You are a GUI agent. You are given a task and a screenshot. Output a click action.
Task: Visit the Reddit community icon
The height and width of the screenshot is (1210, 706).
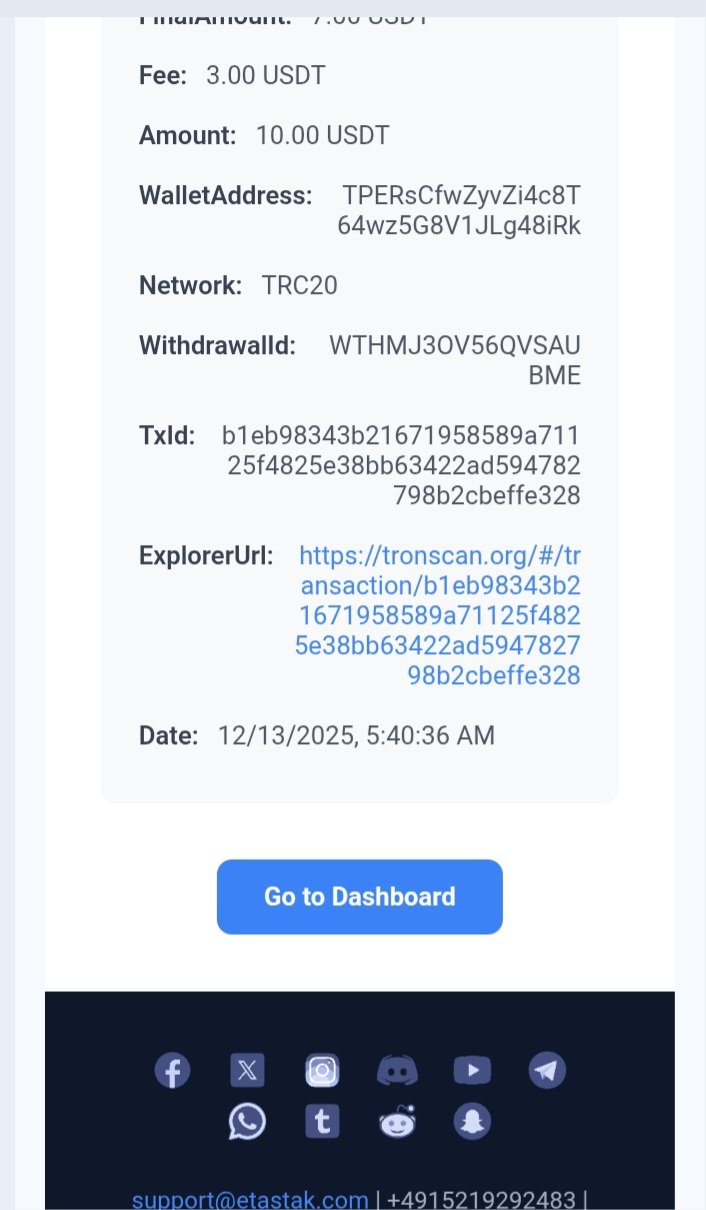[397, 1122]
